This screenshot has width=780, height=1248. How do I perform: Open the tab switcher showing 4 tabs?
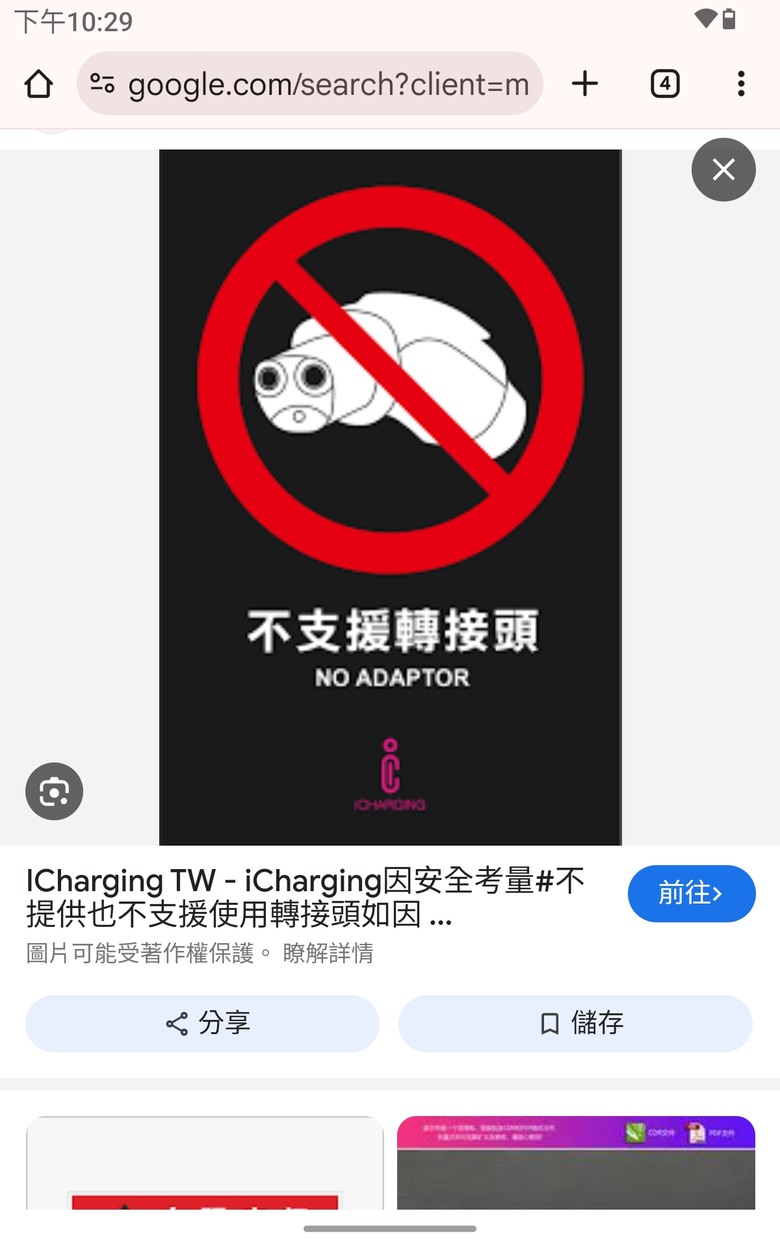pyautogui.click(x=665, y=84)
